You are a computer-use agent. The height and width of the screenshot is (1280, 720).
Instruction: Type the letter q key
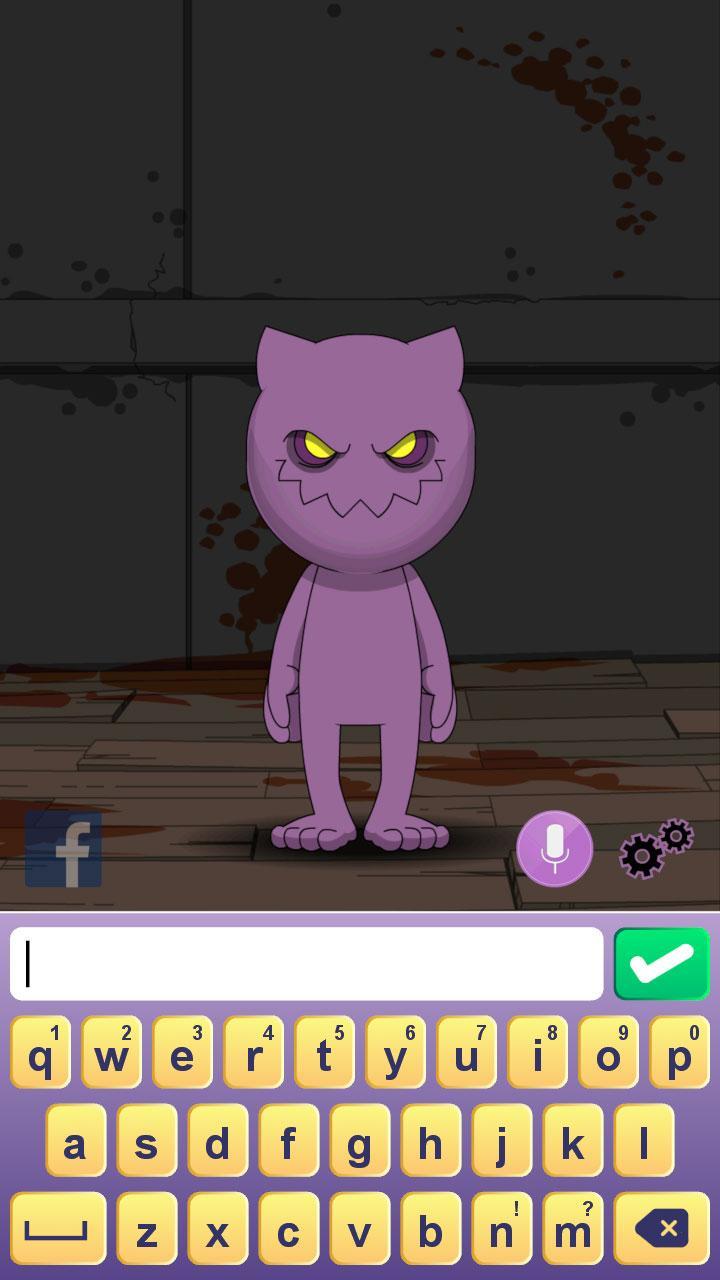point(41,1053)
